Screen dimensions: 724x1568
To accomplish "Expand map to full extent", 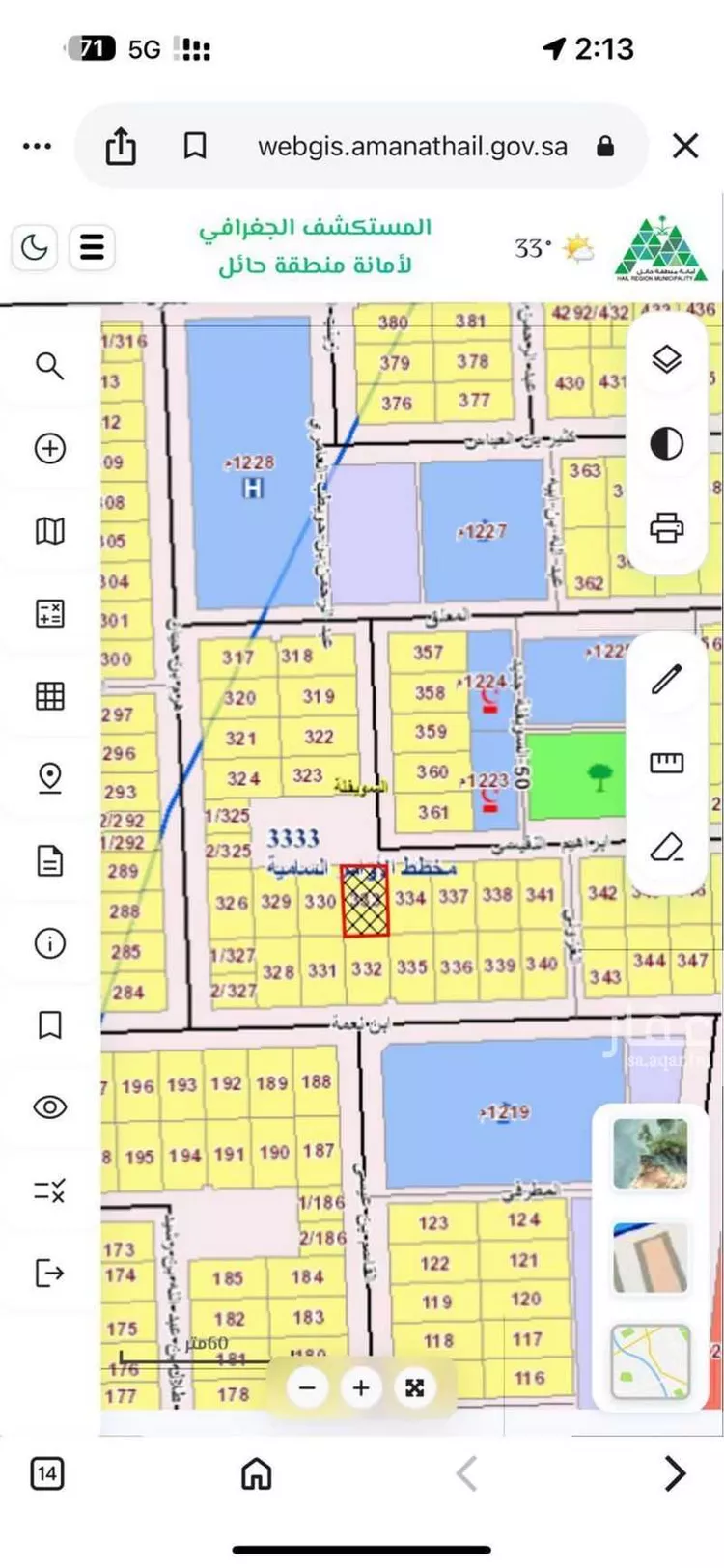I will (x=415, y=1387).
